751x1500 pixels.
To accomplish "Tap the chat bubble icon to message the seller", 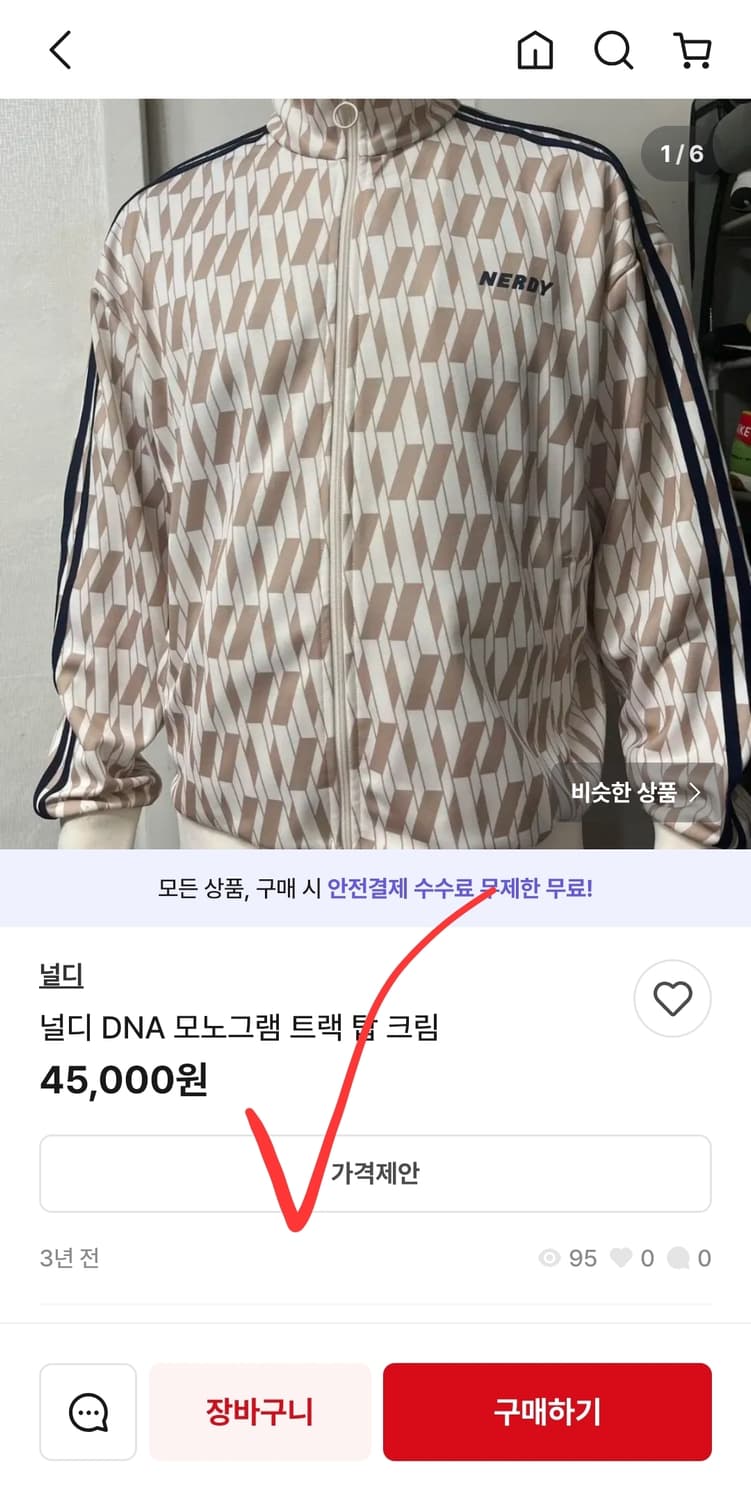I will point(87,1412).
